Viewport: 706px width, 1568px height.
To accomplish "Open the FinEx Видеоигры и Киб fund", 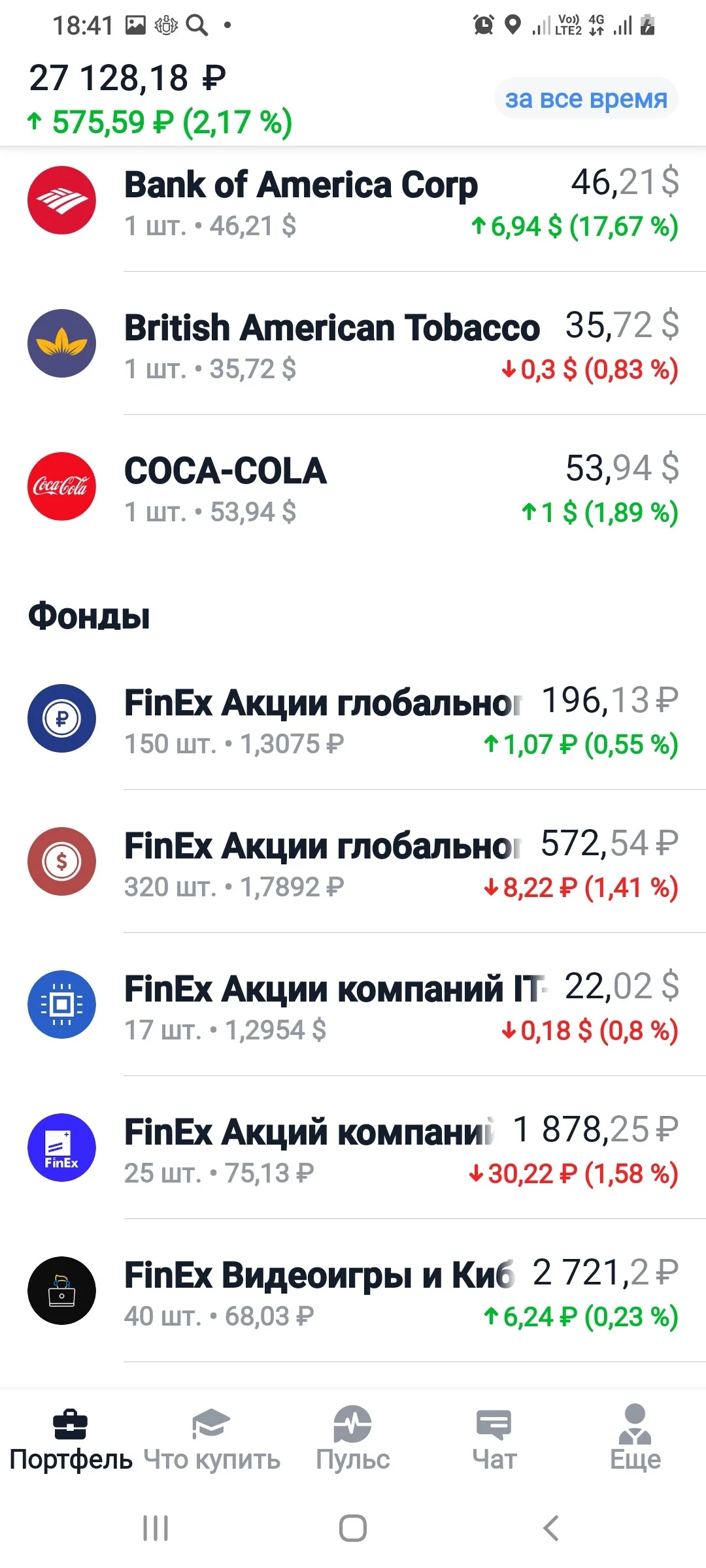I will [x=353, y=1292].
